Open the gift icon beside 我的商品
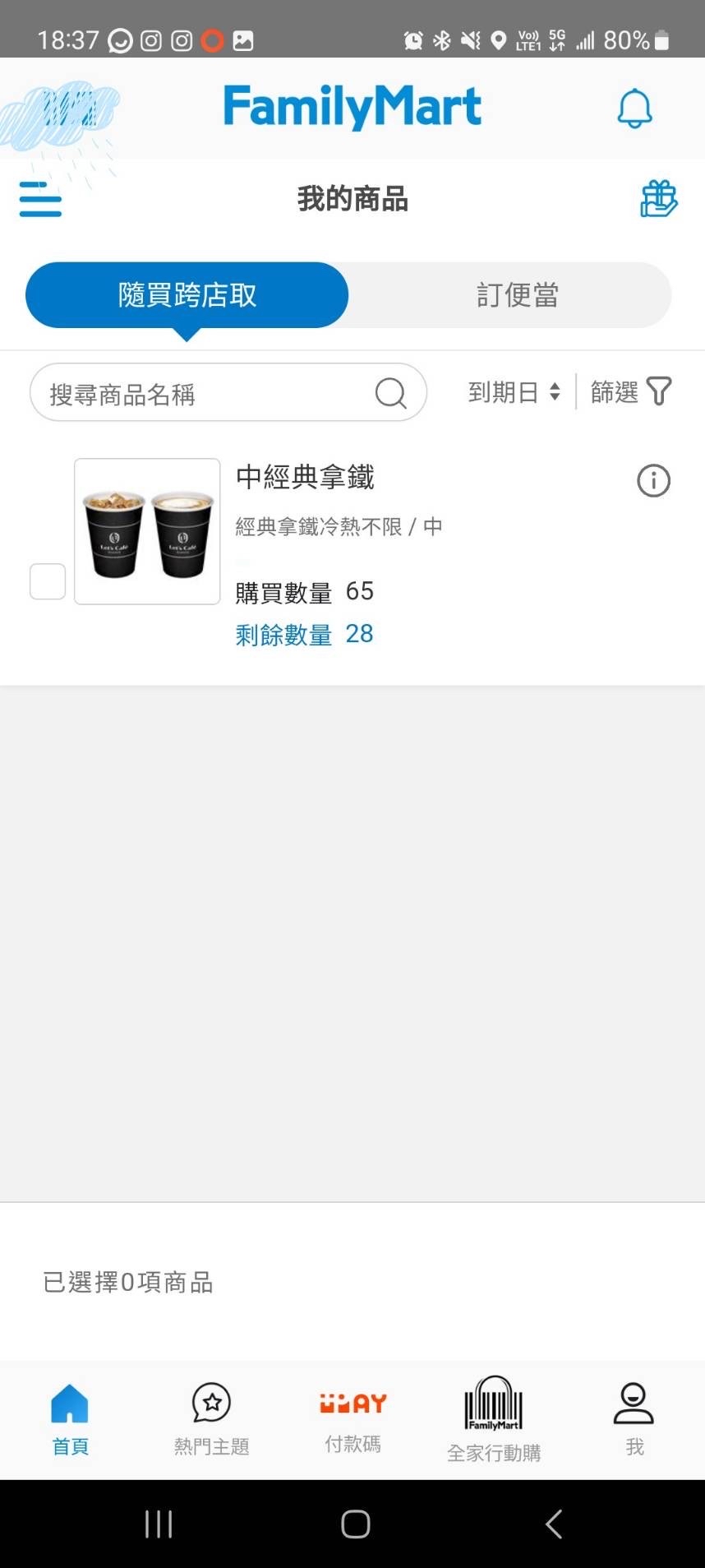Screen dimensions: 705x1568 [658, 199]
